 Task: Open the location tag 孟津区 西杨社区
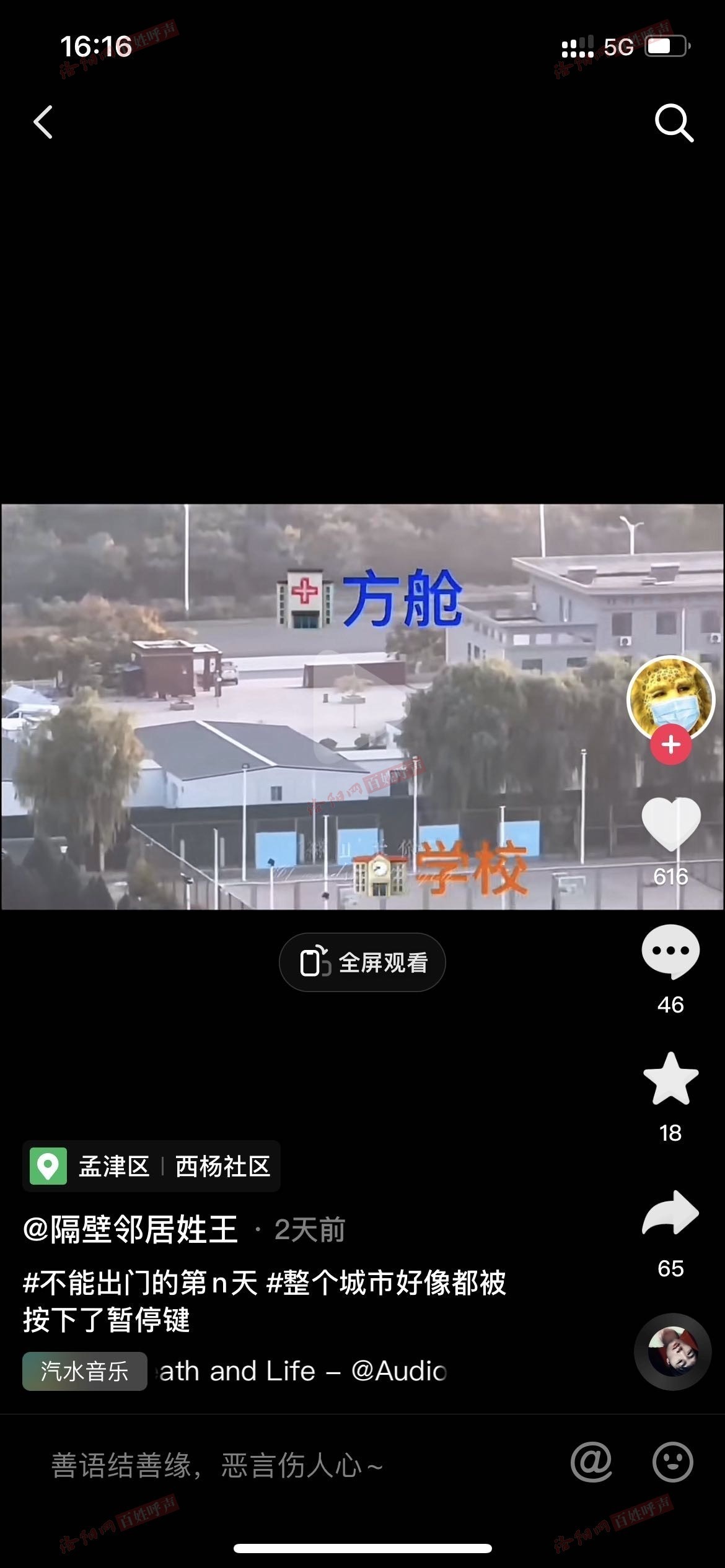click(152, 1166)
